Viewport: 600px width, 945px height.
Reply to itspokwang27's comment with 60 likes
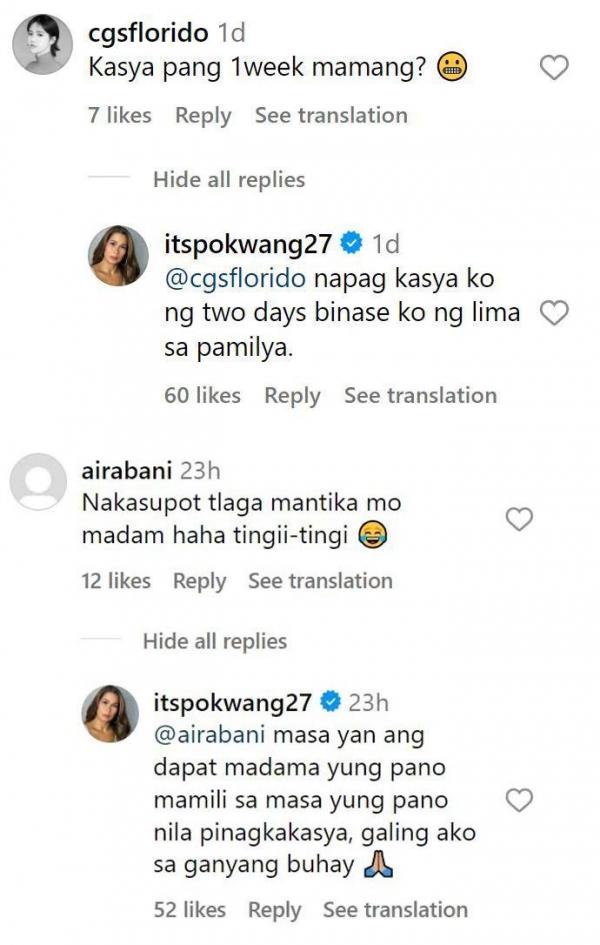tap(292, 396)
